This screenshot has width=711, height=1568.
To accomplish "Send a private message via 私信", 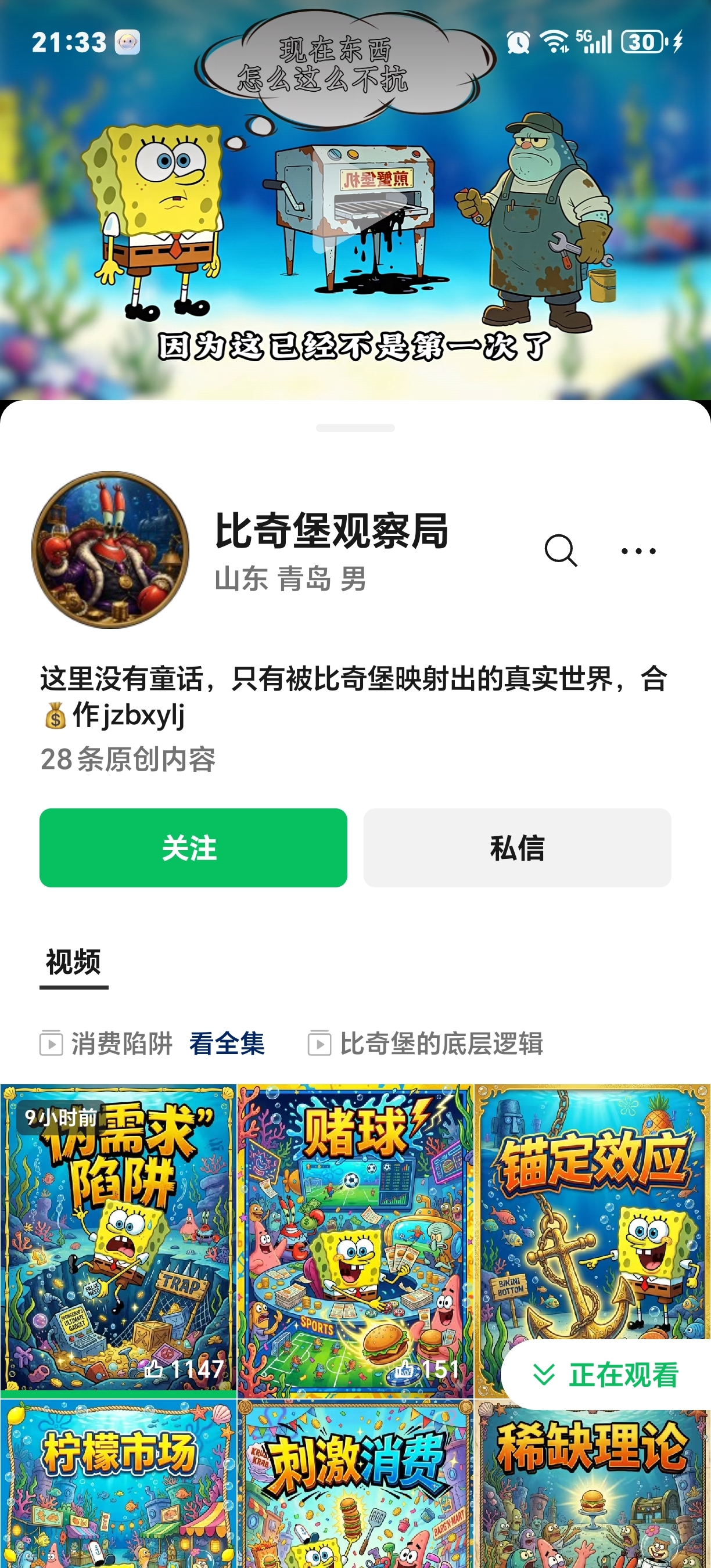I will [x=518, y=847].
